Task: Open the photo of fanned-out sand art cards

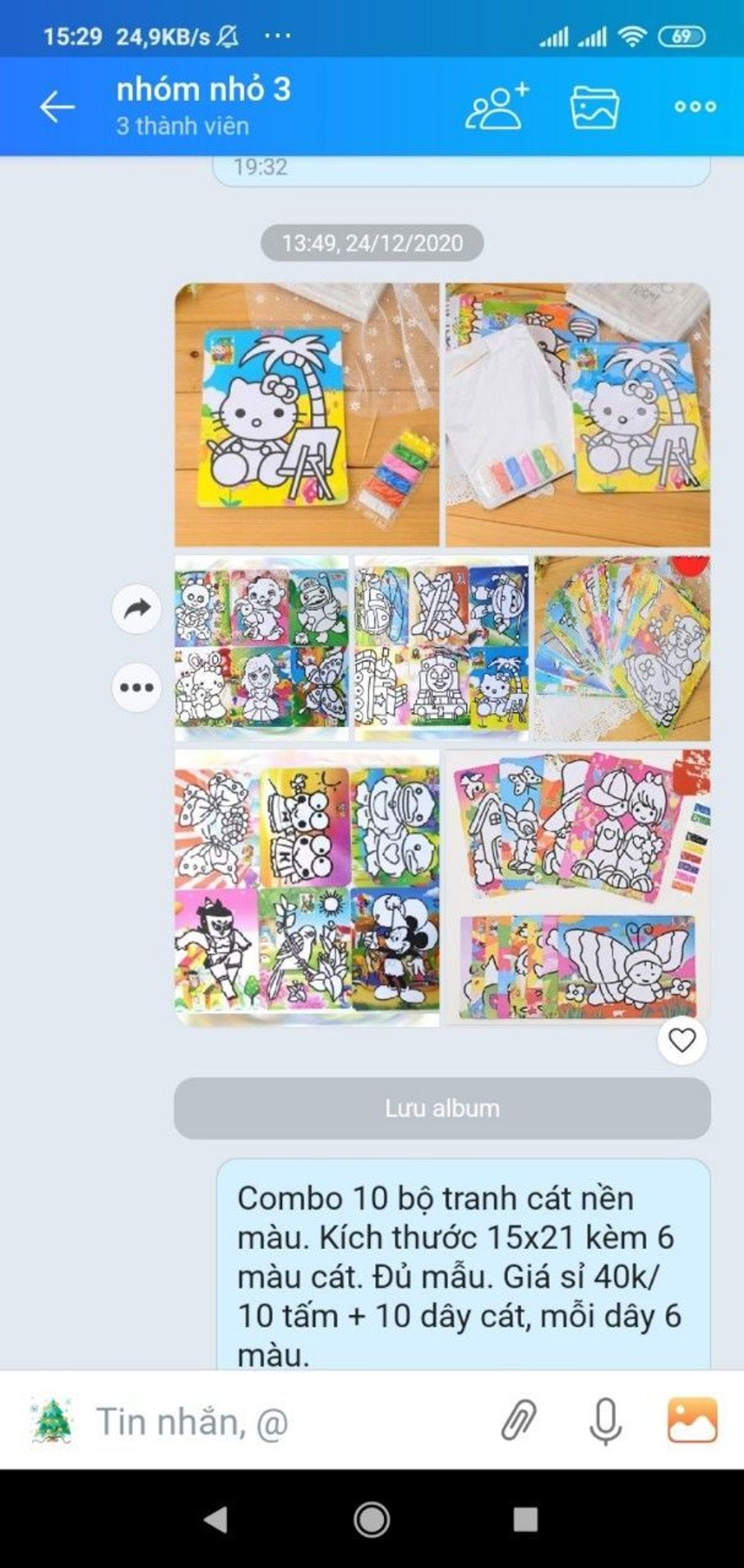Action: coord(622,648)
